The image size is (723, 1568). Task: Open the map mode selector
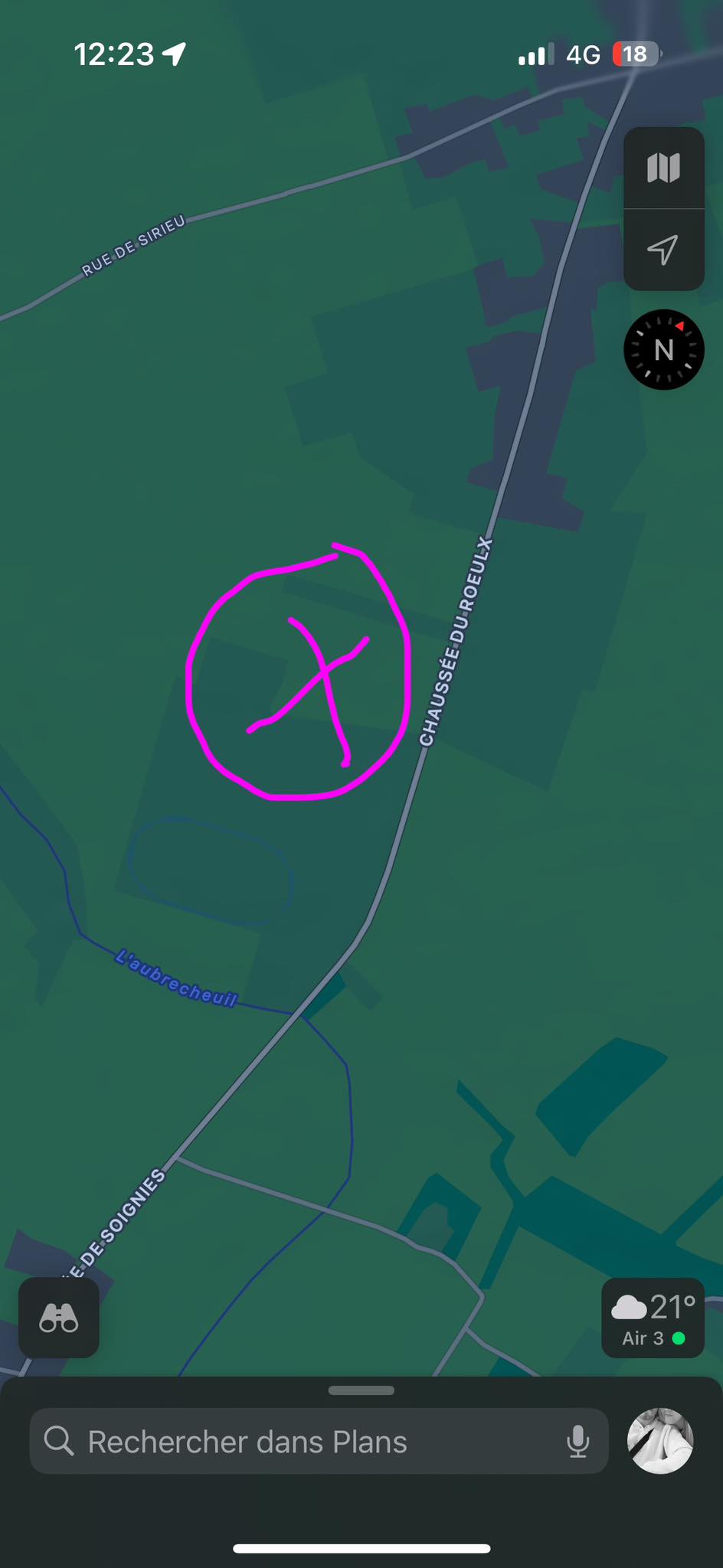tap(663, 168)
